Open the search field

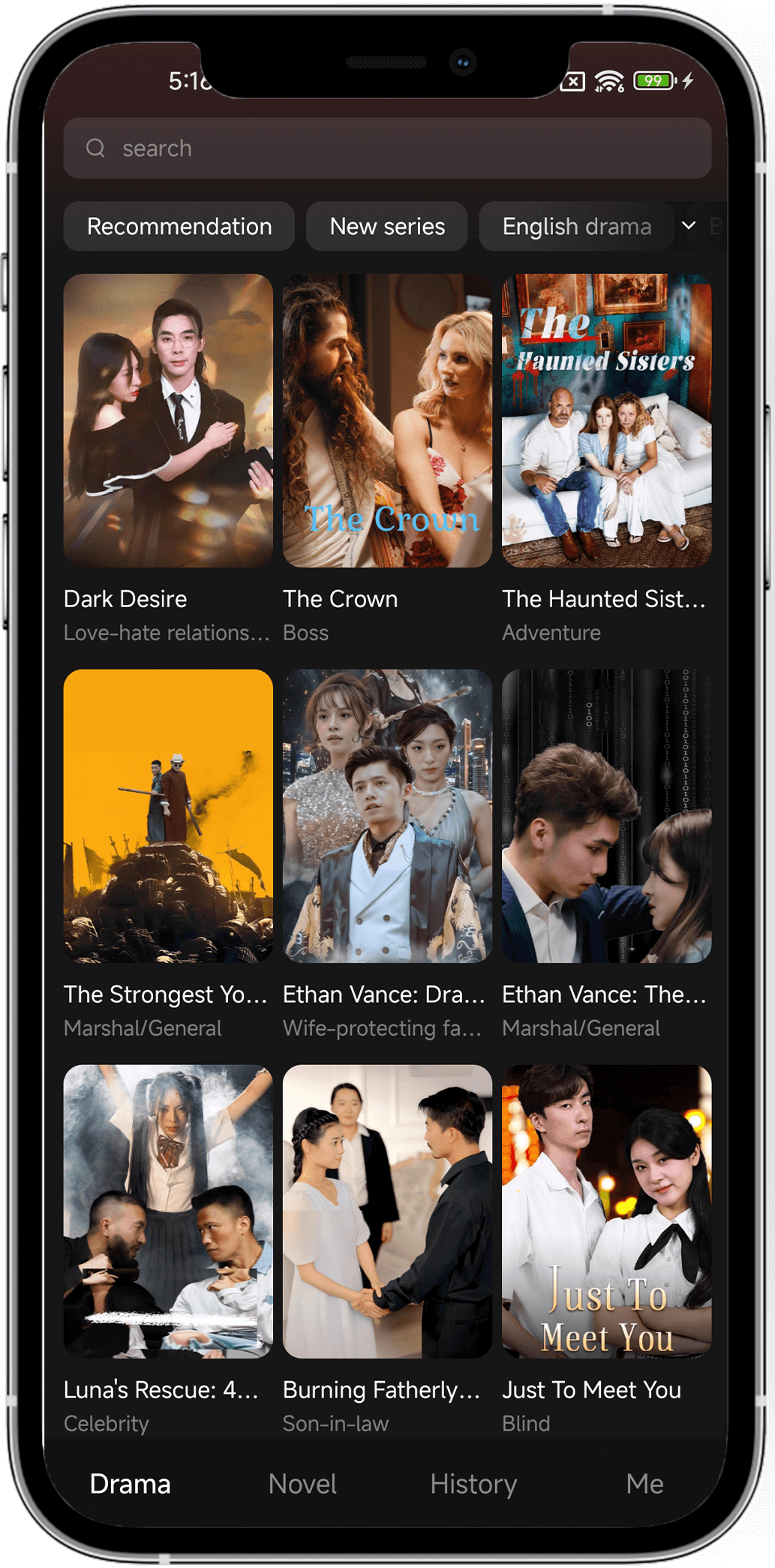pyautogui.click(x=387, y=148)
